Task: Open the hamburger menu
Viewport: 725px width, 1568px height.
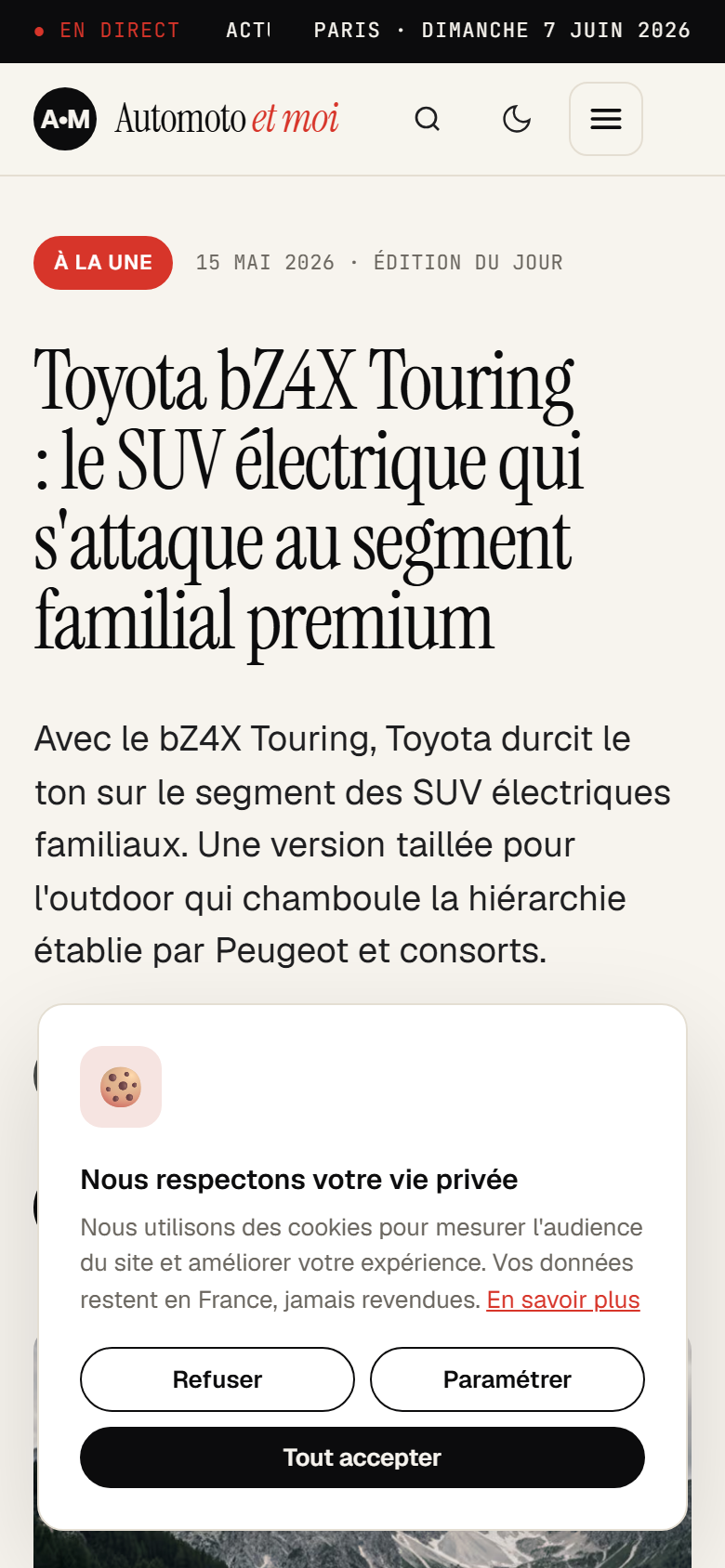Action: click(606, 119)
